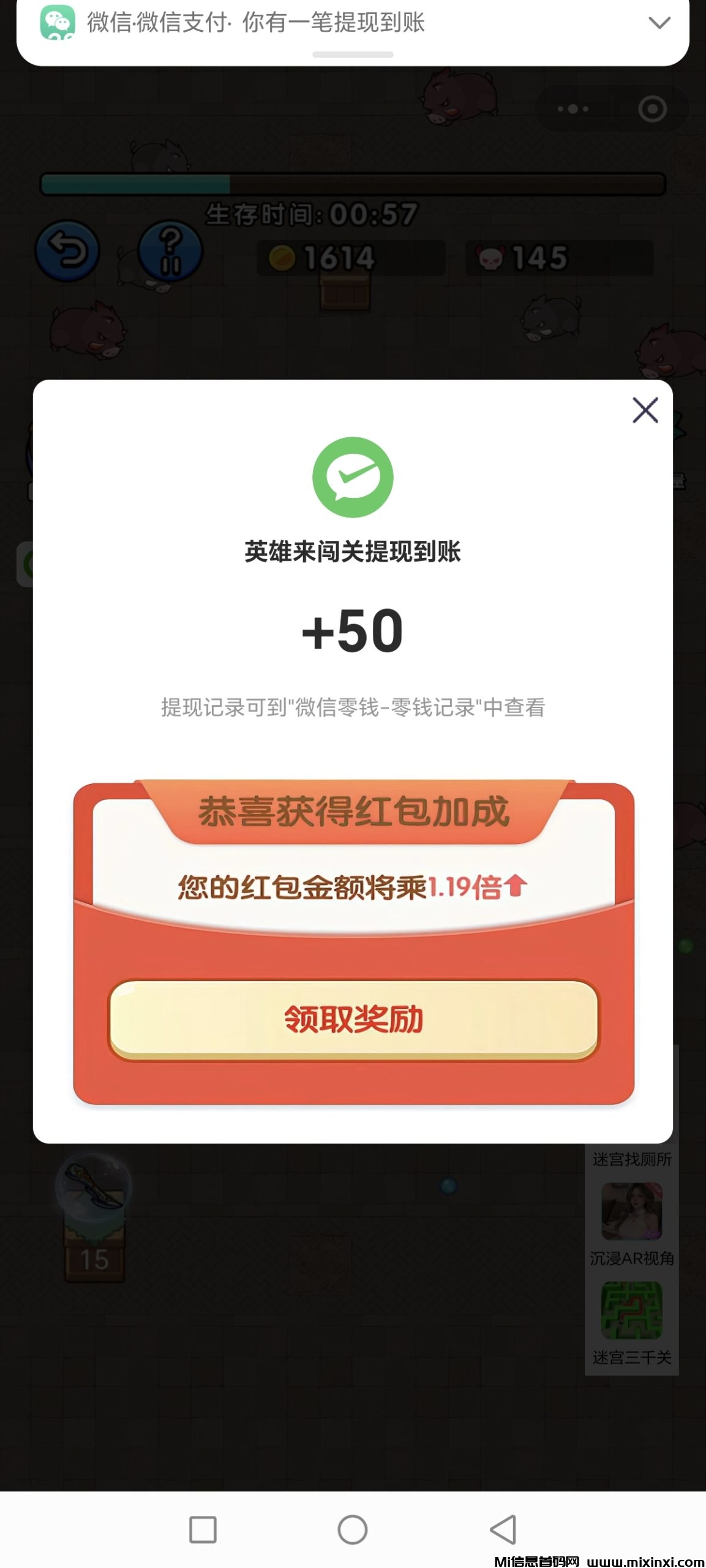This screenshot has width=706, height=1568.
Task: Tap the 领取奖励 claim reward button
Action: tap(353, 1020)
